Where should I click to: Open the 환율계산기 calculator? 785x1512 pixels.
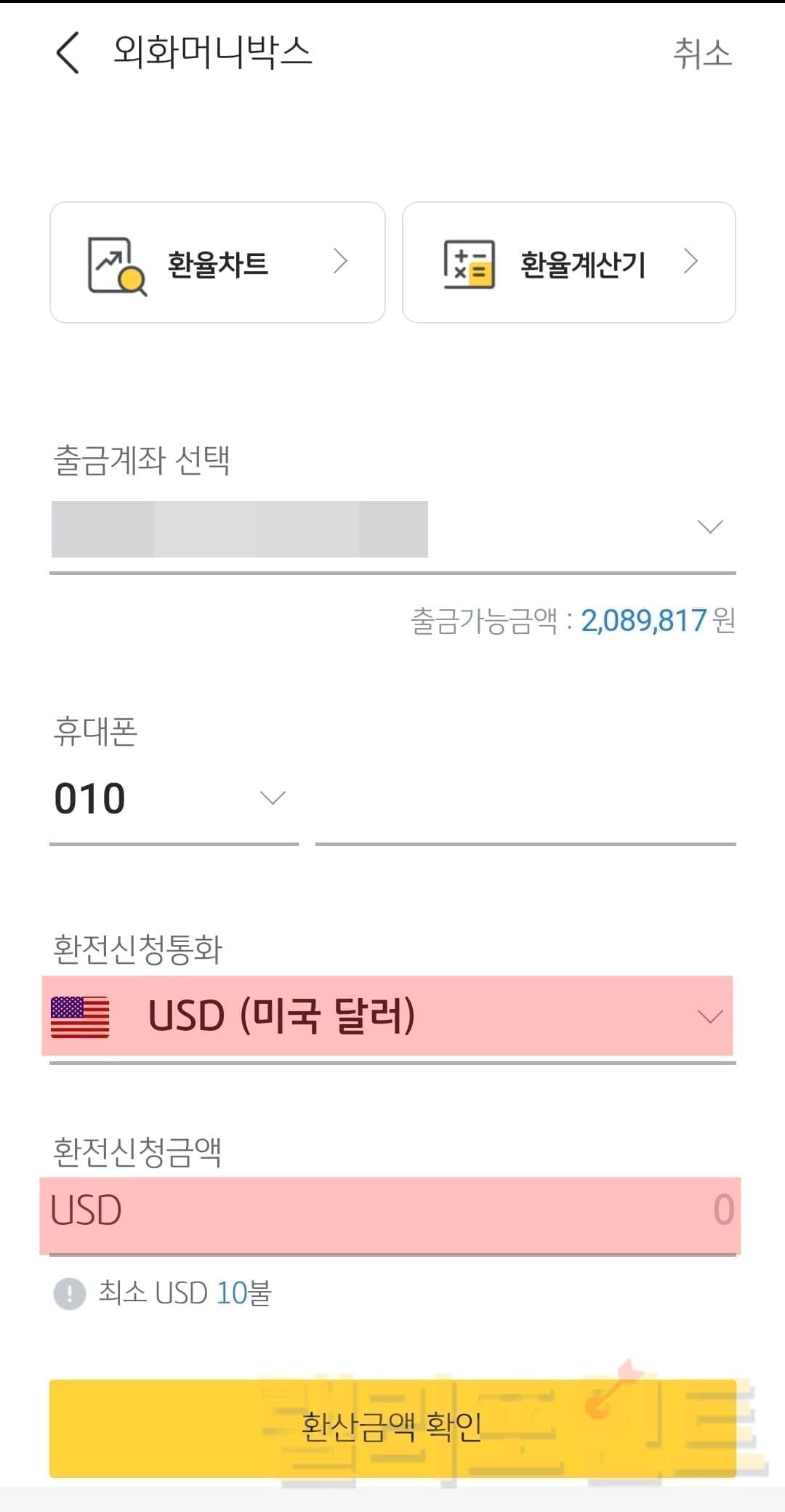point(568,262)
